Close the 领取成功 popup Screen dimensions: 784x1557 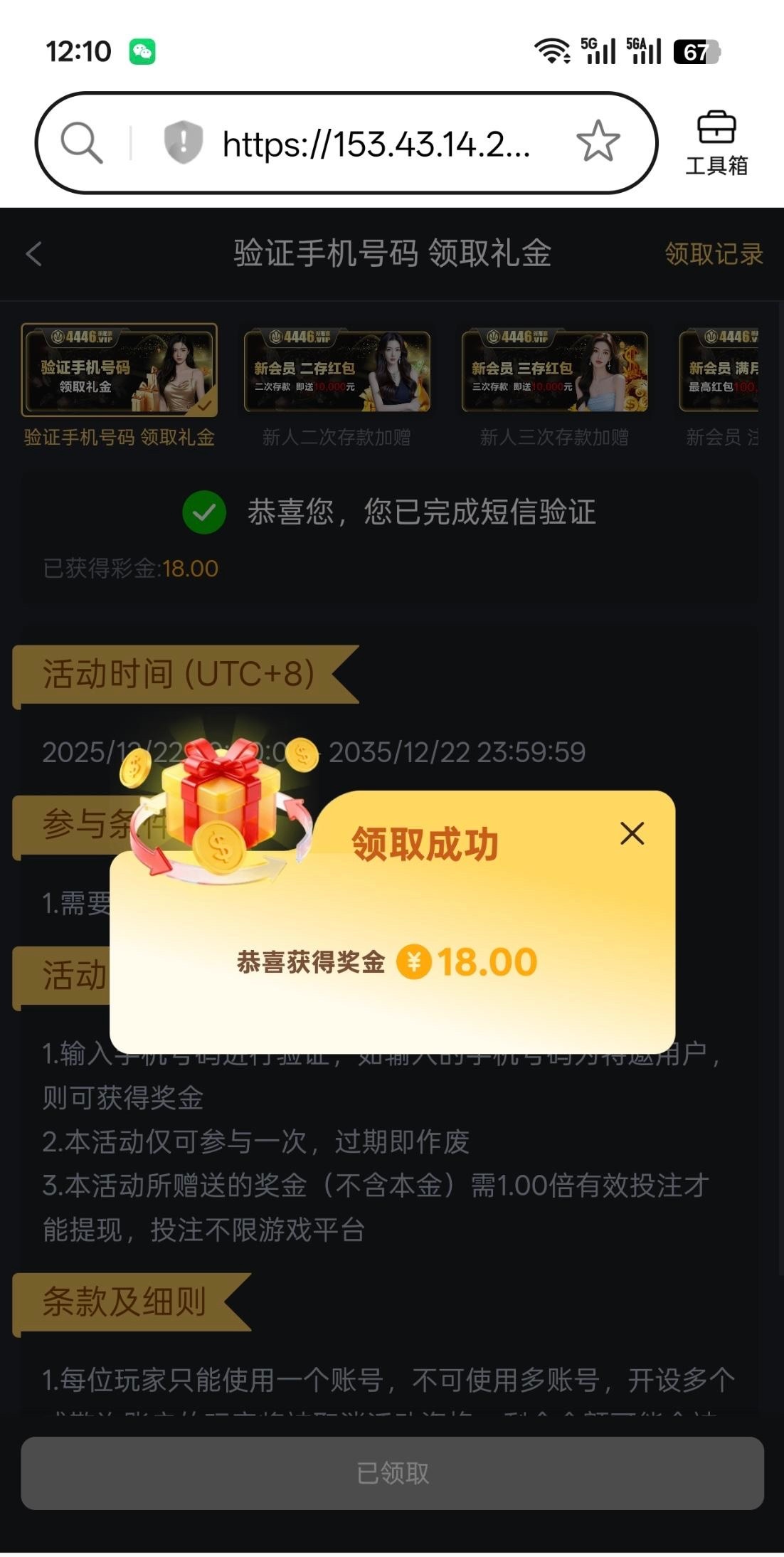632,833
